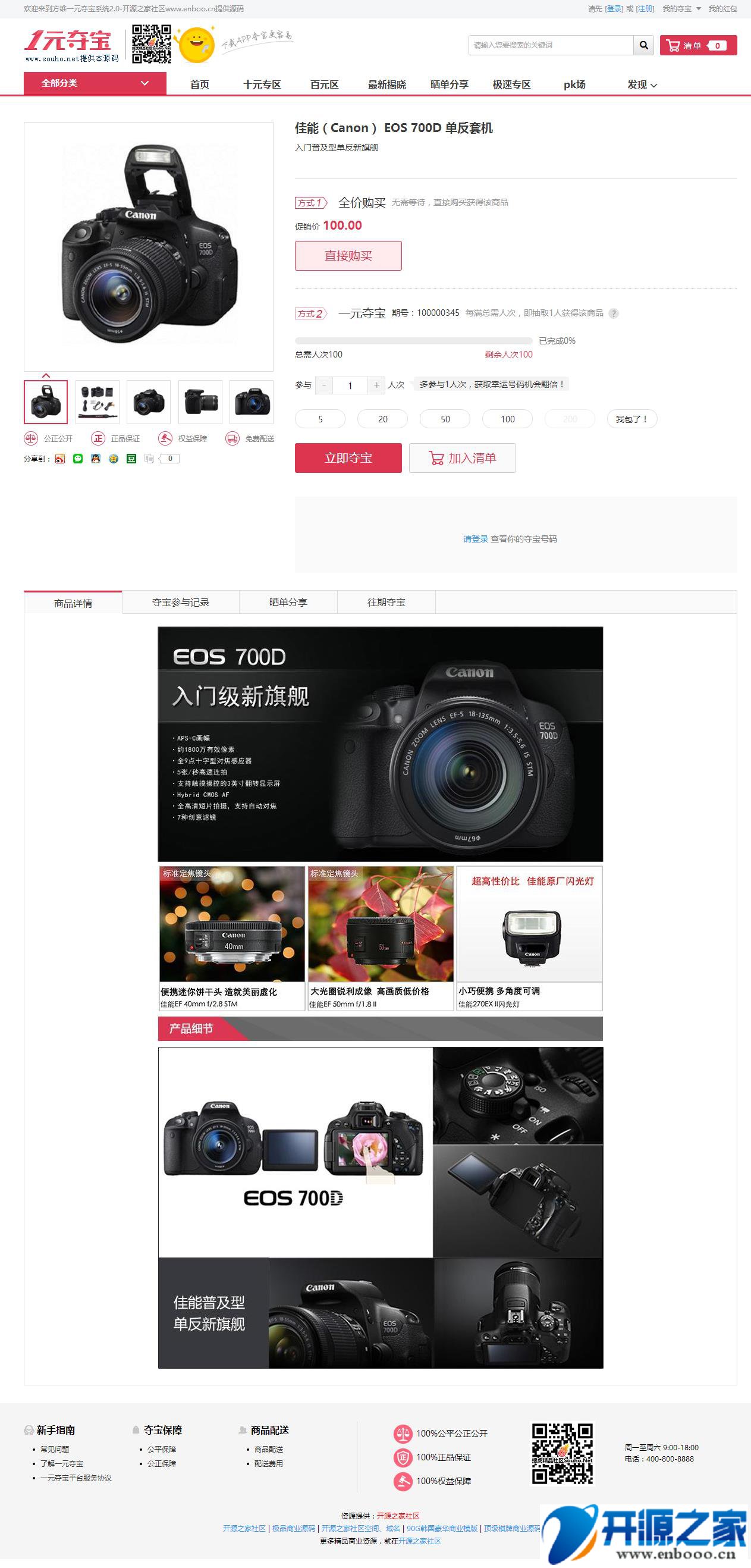Tap 直接购买 to buy at full price
Viewport: 751px width, 1568px height.
pos(348,256)
